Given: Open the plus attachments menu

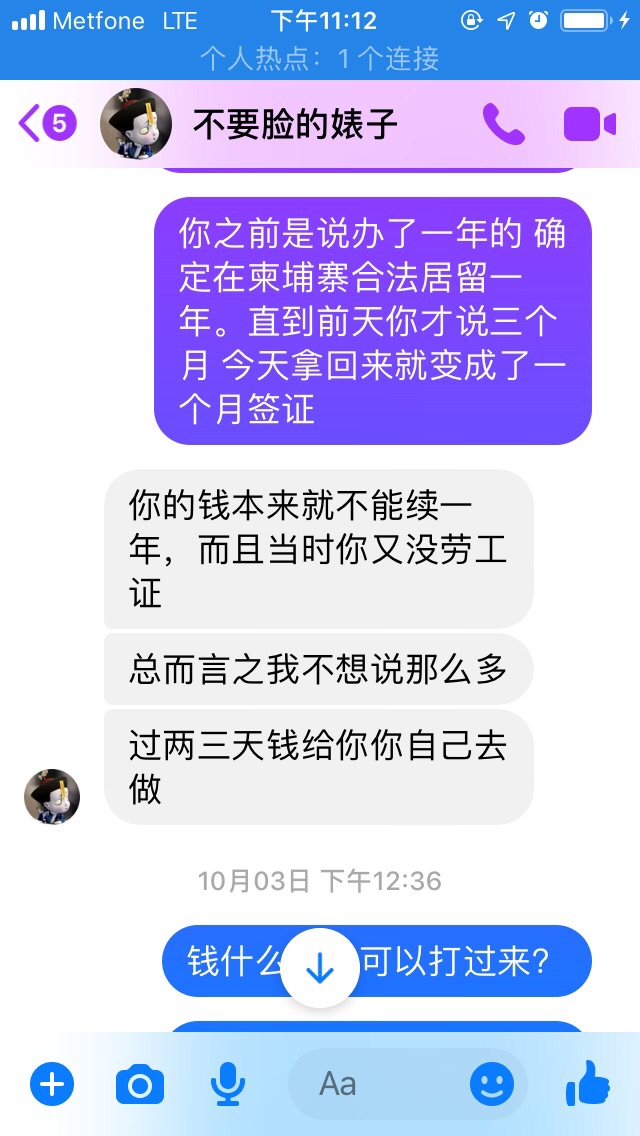Looking at the screenshot, I should [x=52, y=1084].
